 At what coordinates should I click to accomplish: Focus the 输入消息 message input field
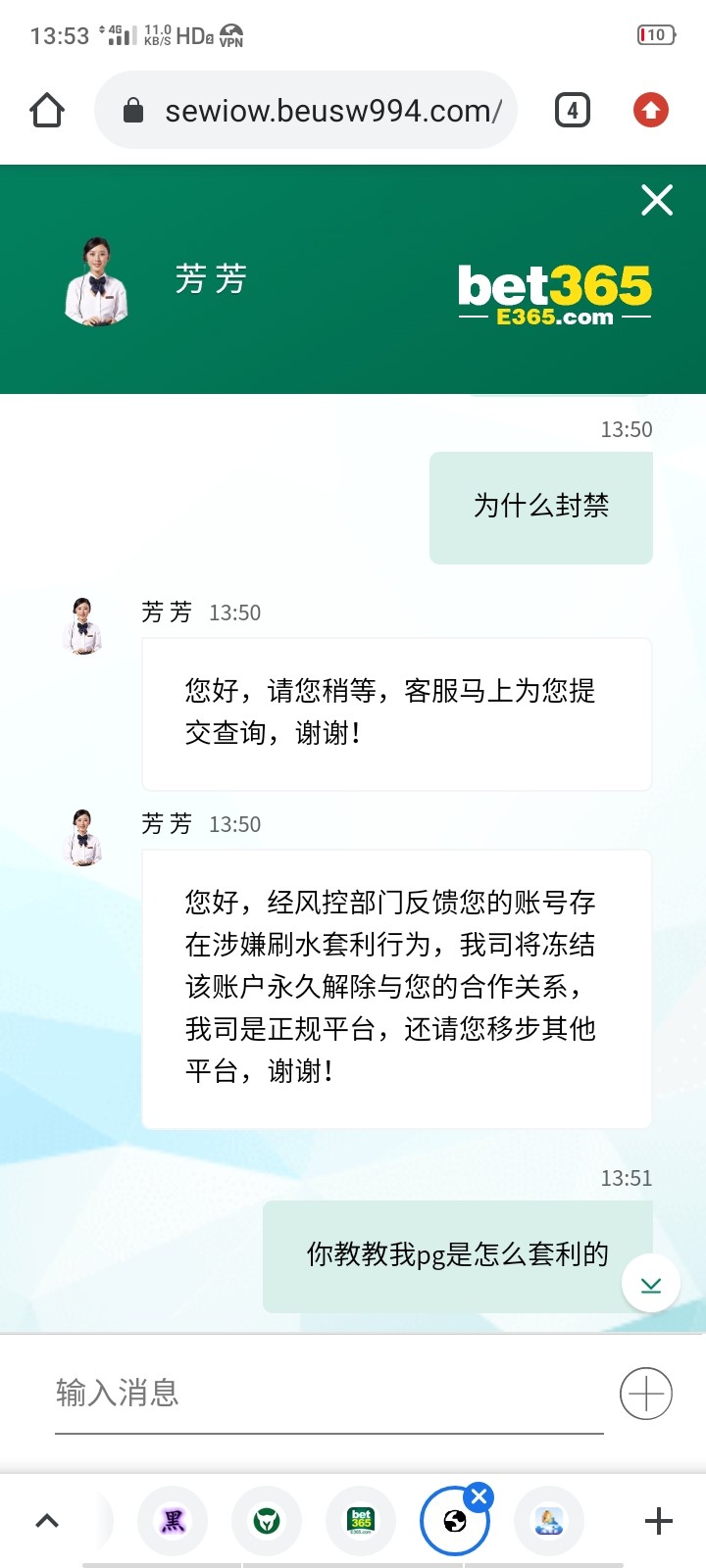pos(294,1394)
